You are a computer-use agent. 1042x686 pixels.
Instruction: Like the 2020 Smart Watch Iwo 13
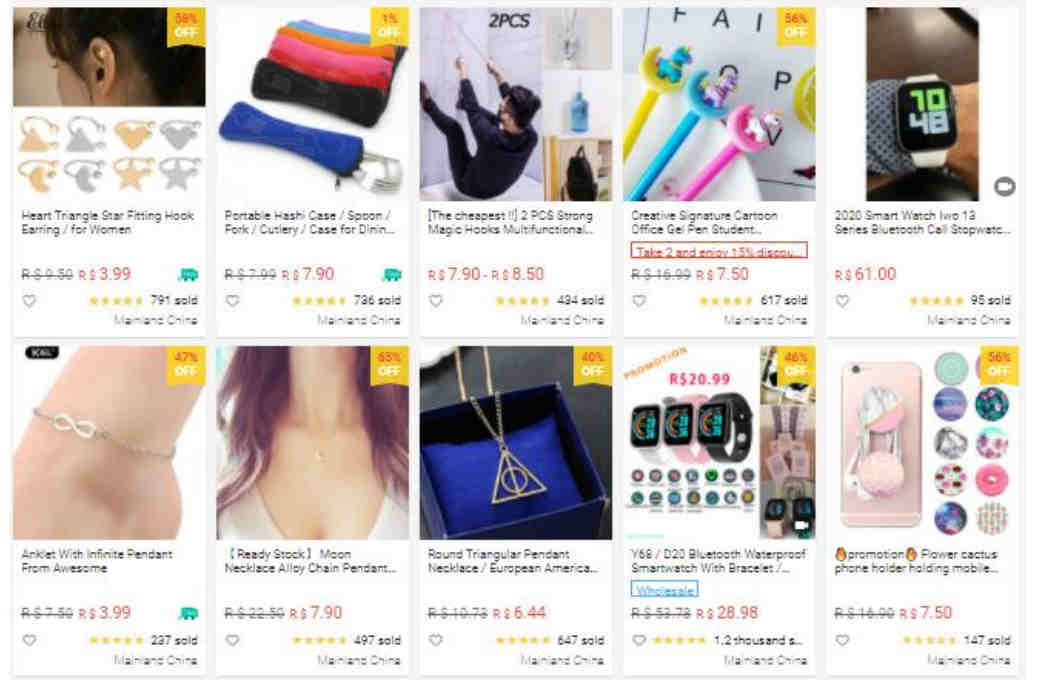(842, 300)
